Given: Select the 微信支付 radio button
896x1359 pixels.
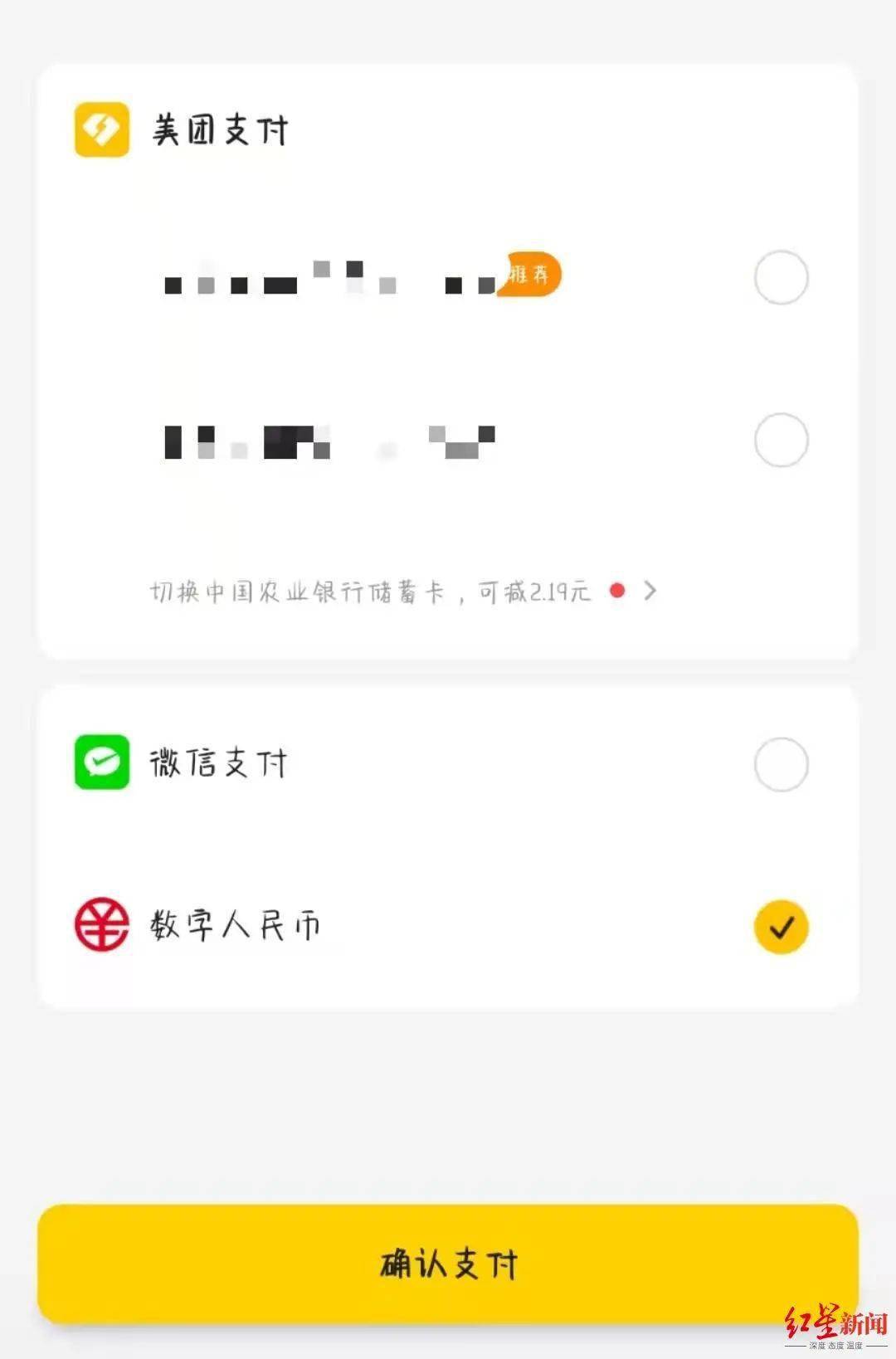Looking at the screenshot, I should click(x=781, y=763).
